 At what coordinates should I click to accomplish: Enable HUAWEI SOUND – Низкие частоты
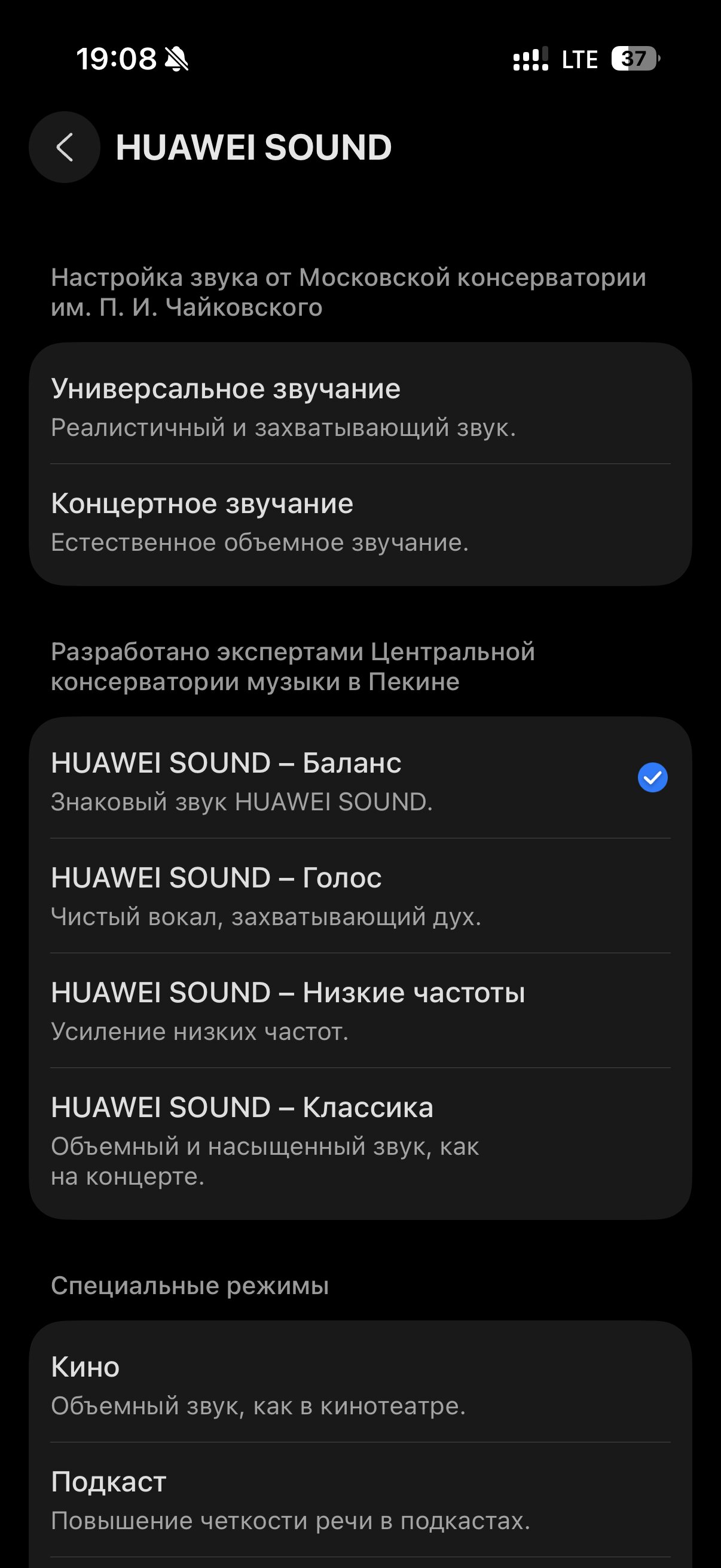360,1011
